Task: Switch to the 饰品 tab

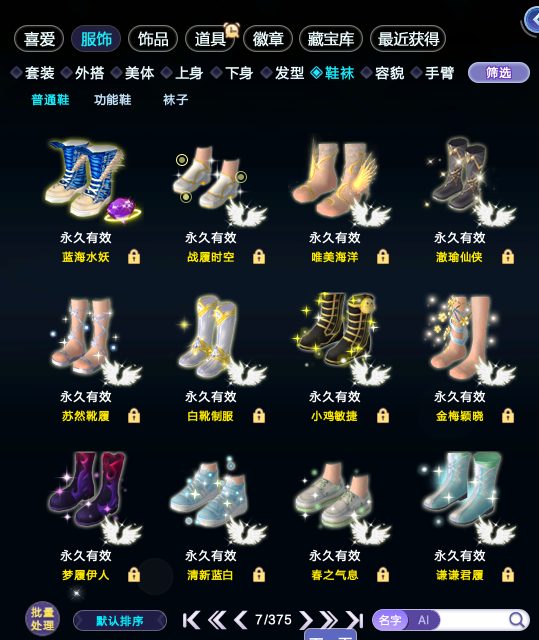Action: [x=153, y=39]
